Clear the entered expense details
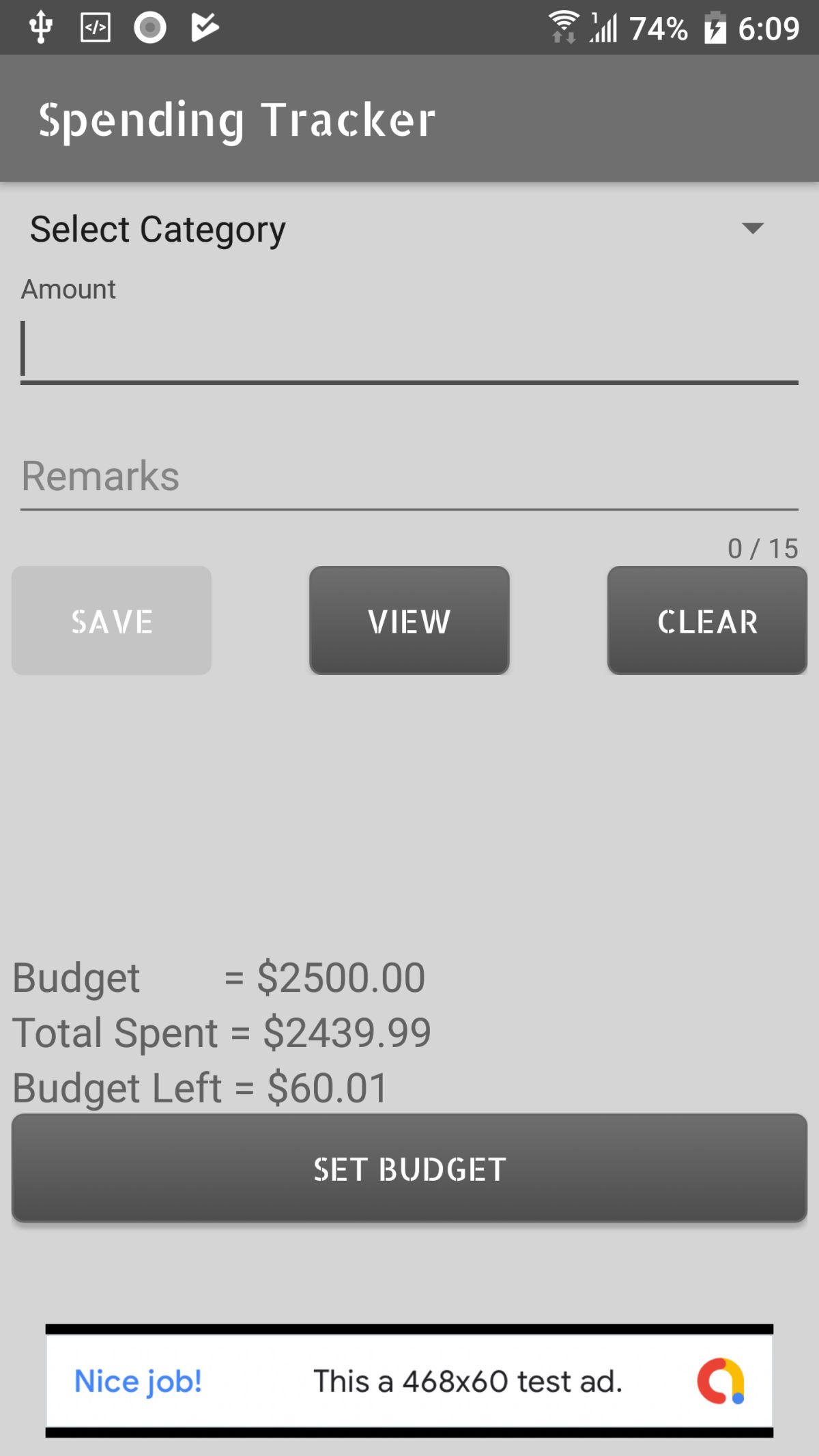 pyautogui.click(x=707, y=620)
